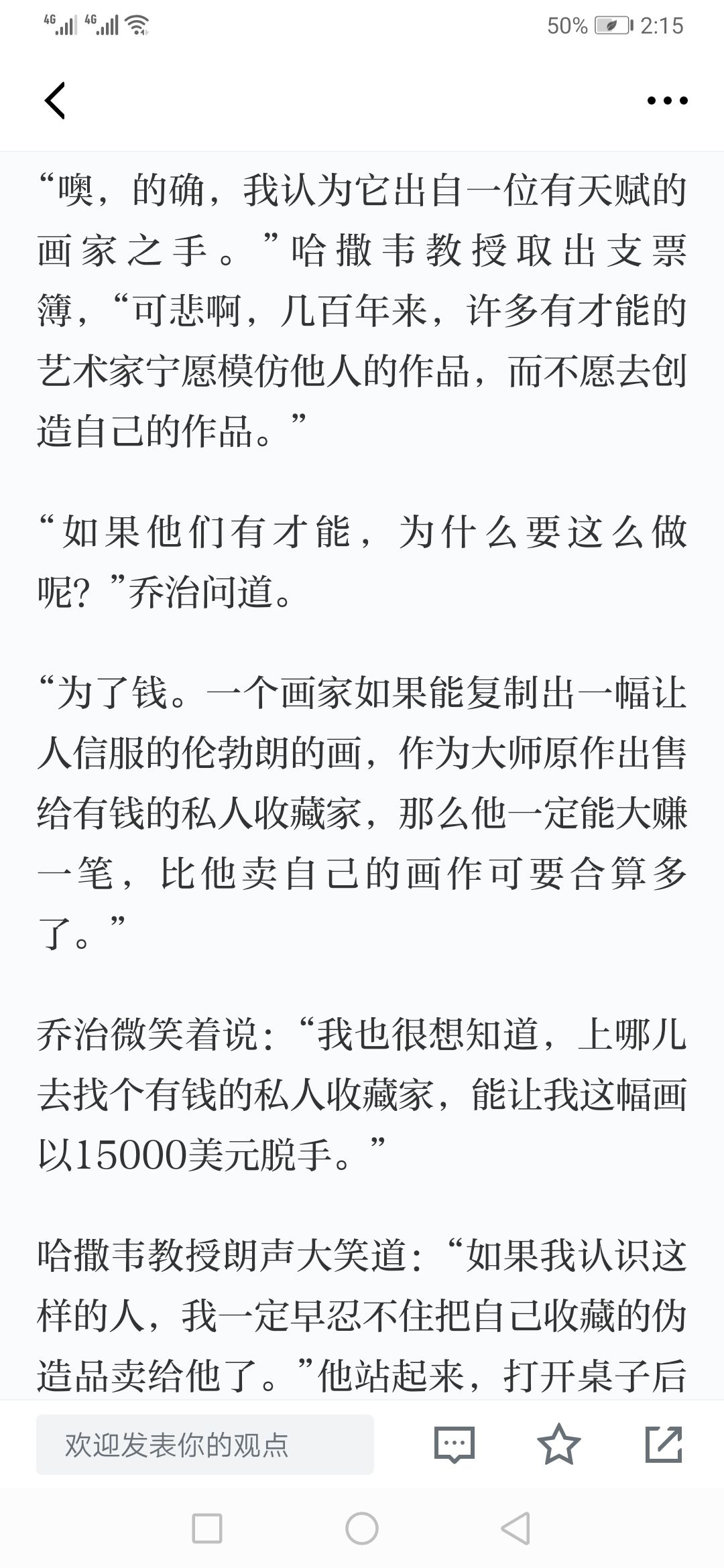This screenshot has height=1568, width=724.
Task: Share the article via the share icon
Action: 664,1444
